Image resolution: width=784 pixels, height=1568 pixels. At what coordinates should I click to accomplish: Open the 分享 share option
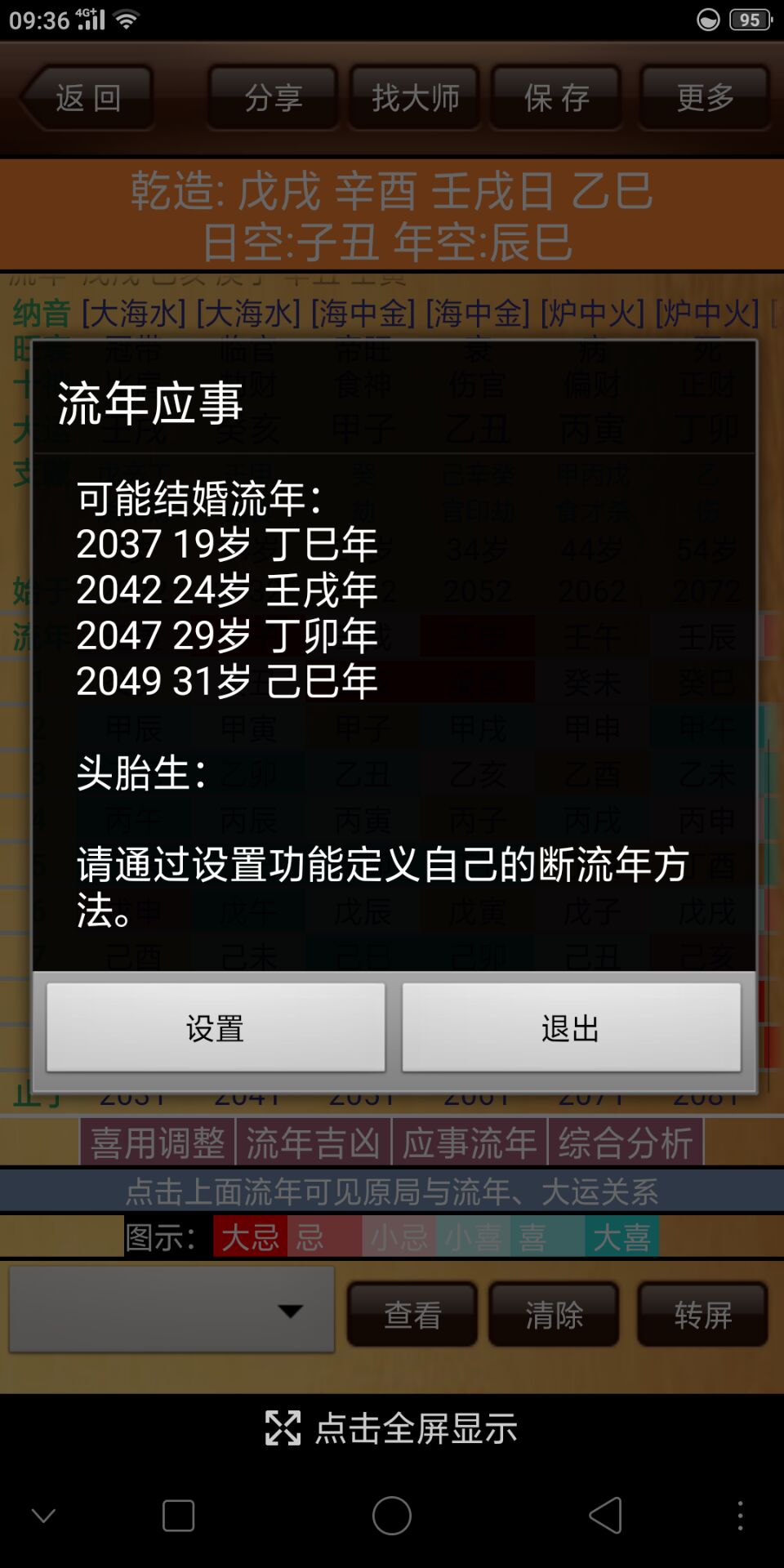point(273,98)
